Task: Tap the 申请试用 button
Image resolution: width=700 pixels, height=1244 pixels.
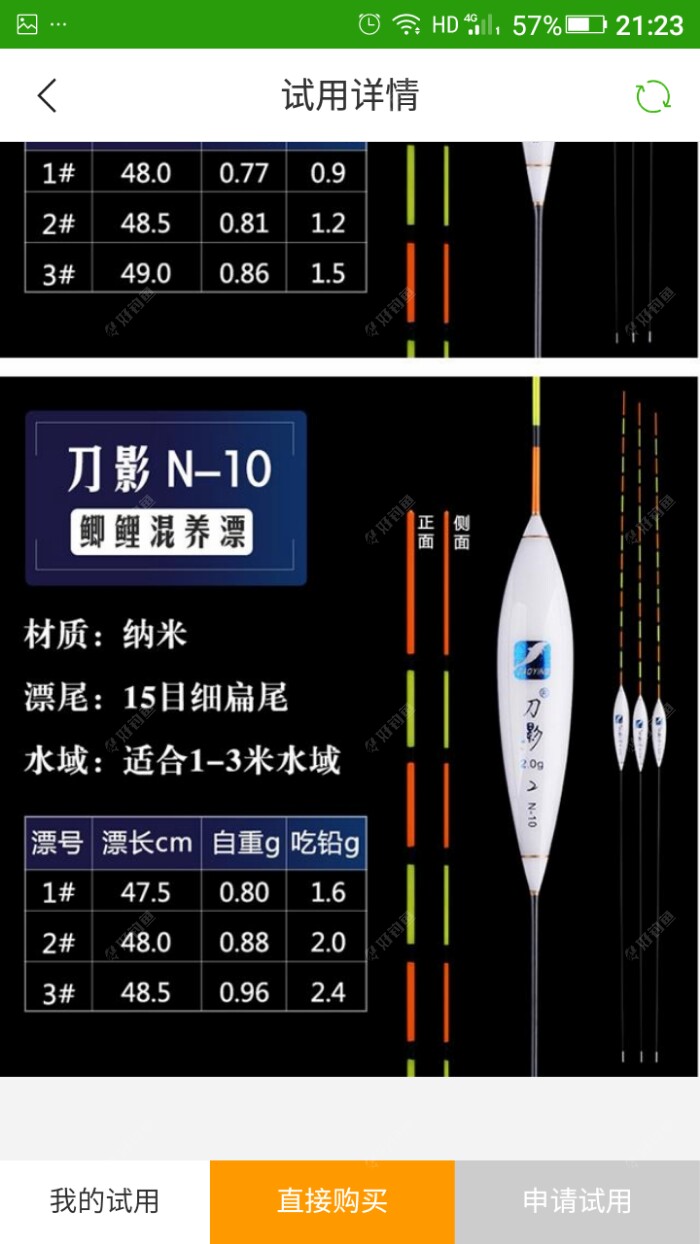Action: click(x=577, y=1201)
